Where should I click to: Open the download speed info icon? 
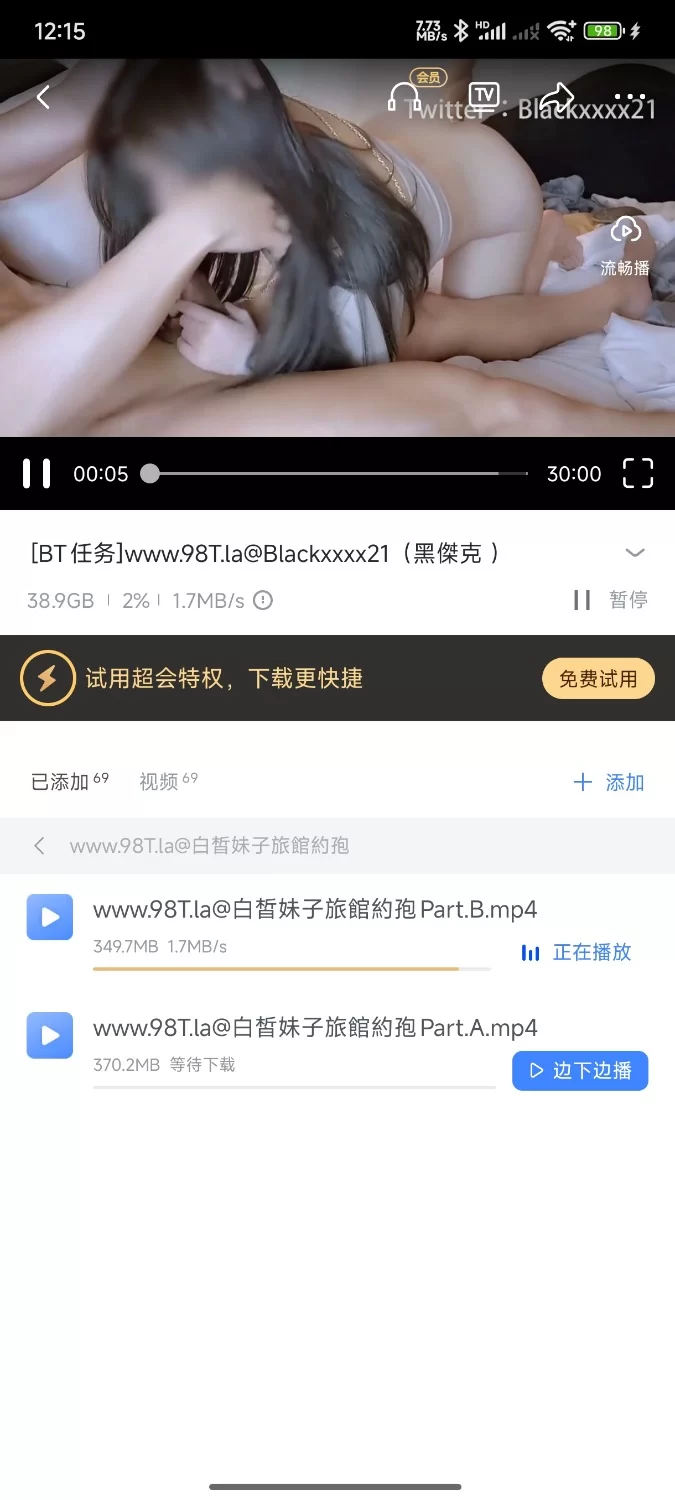pos(263,601)
